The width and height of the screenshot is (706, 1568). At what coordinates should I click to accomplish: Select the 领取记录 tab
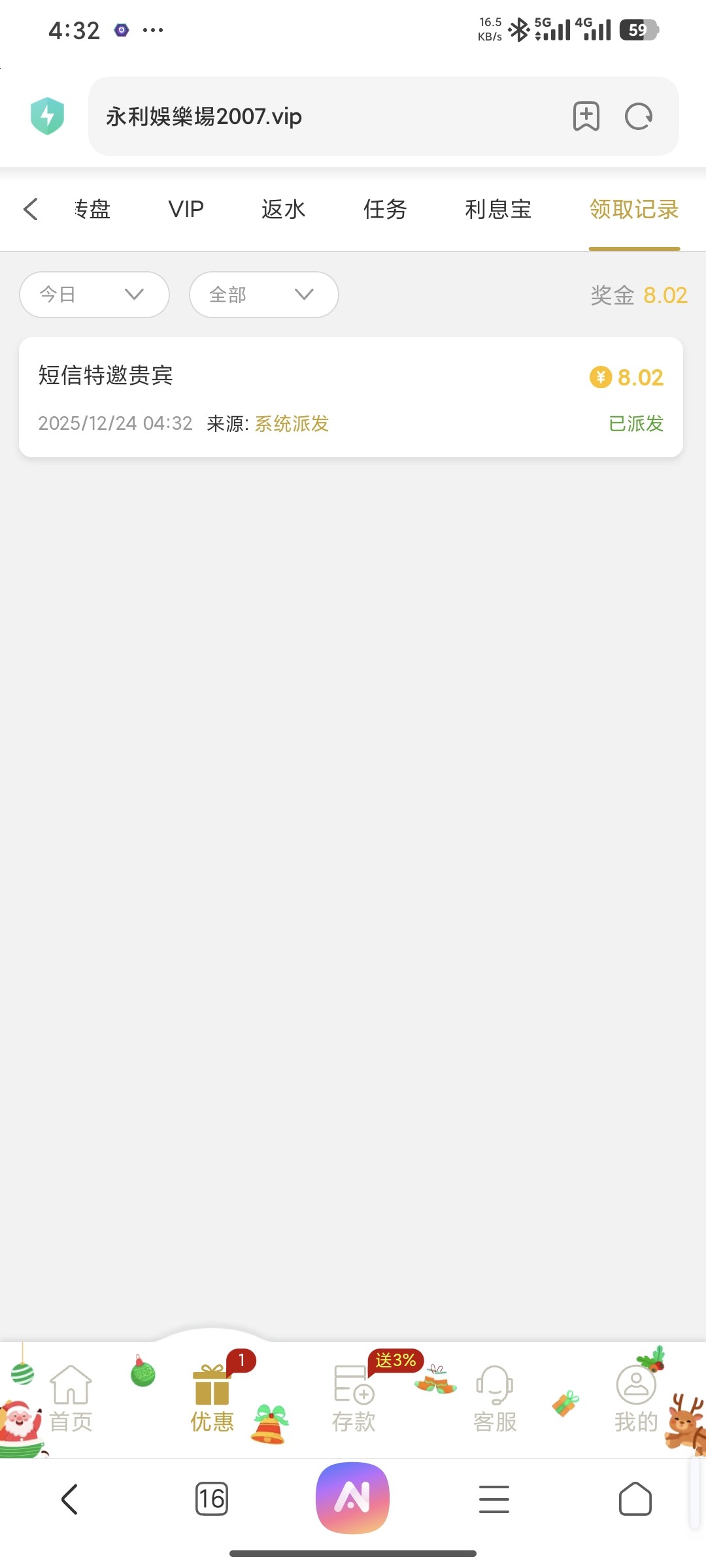[633, 210]
